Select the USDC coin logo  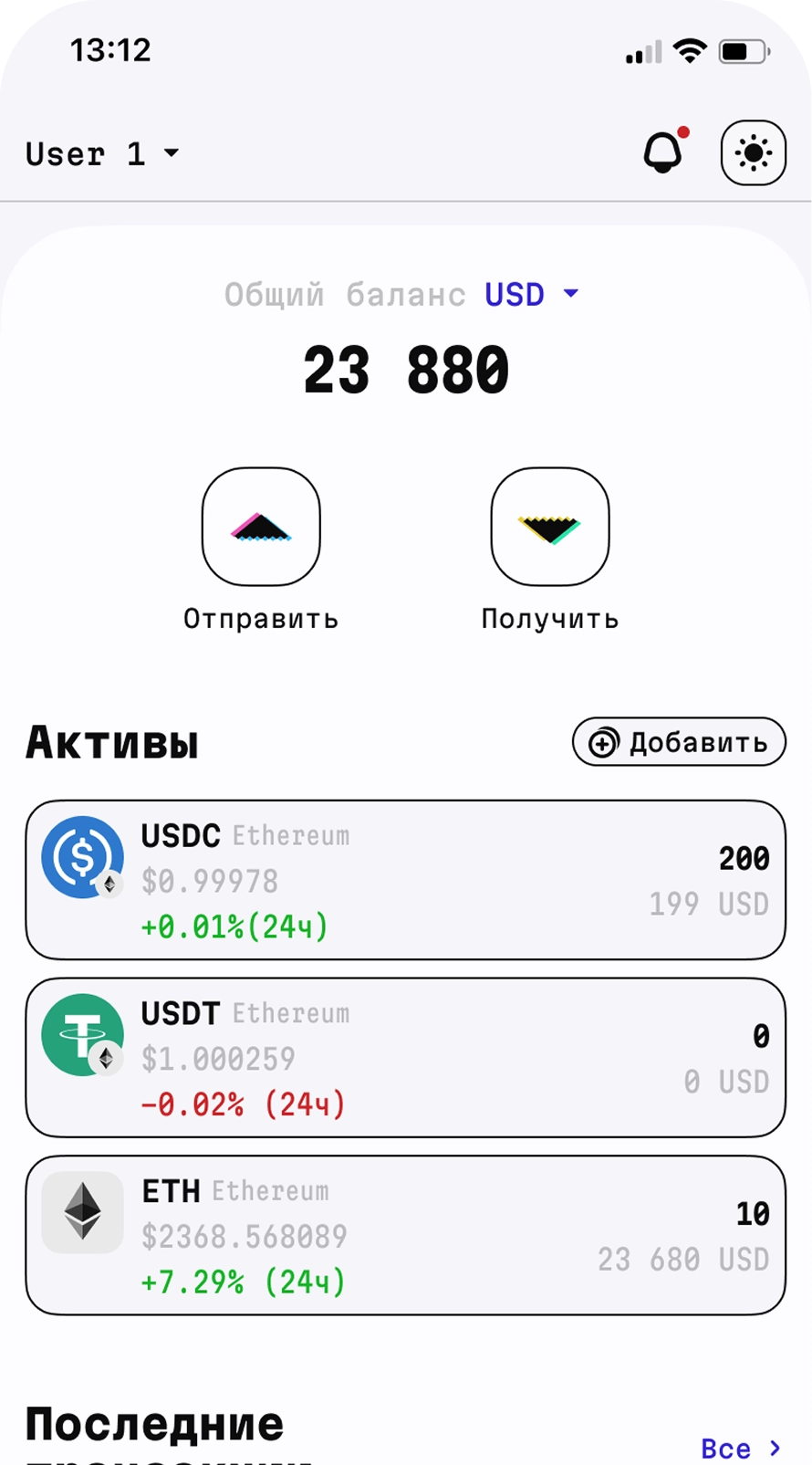pos(81,856)
